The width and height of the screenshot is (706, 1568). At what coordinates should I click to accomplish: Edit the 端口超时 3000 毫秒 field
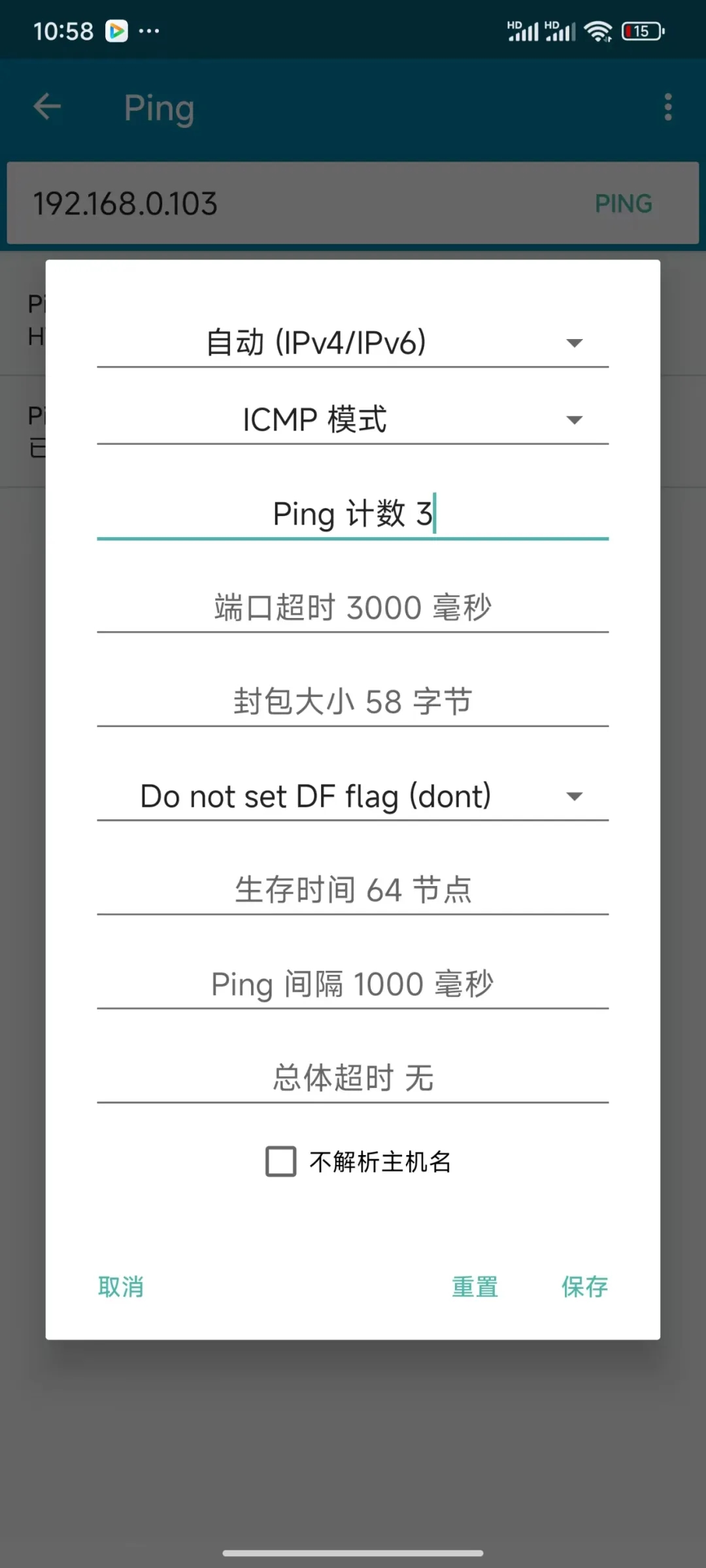(352, 608)
